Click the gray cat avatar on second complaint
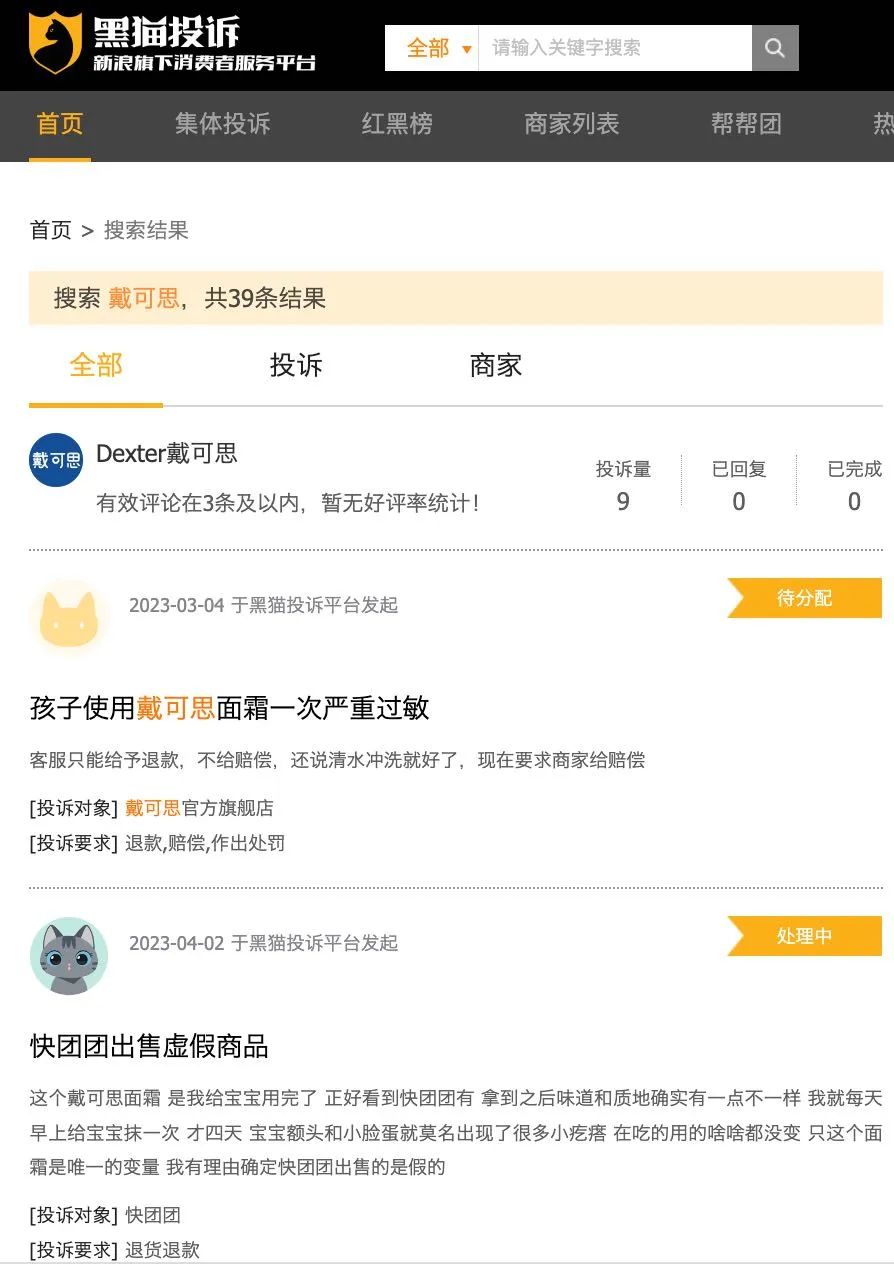This screenshot has width=894, height=1266. coord(68,956)
